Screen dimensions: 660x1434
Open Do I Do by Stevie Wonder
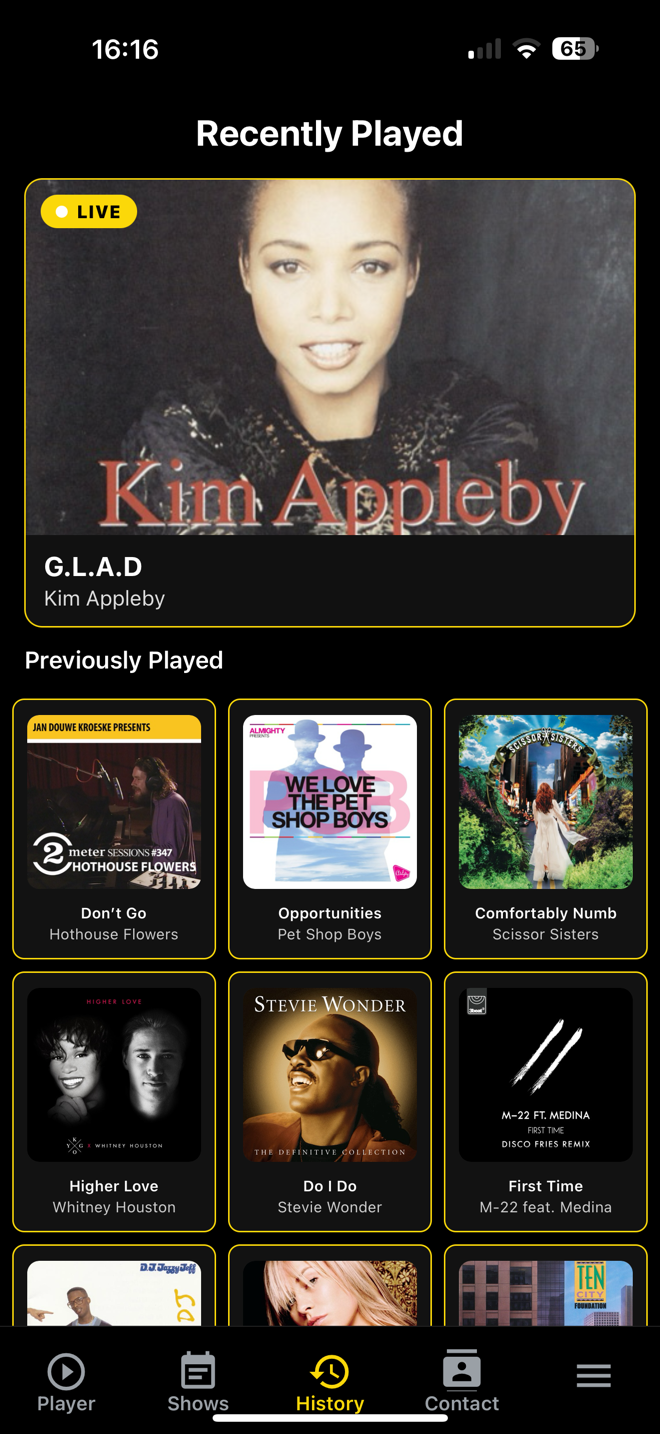pos(330,1100)
